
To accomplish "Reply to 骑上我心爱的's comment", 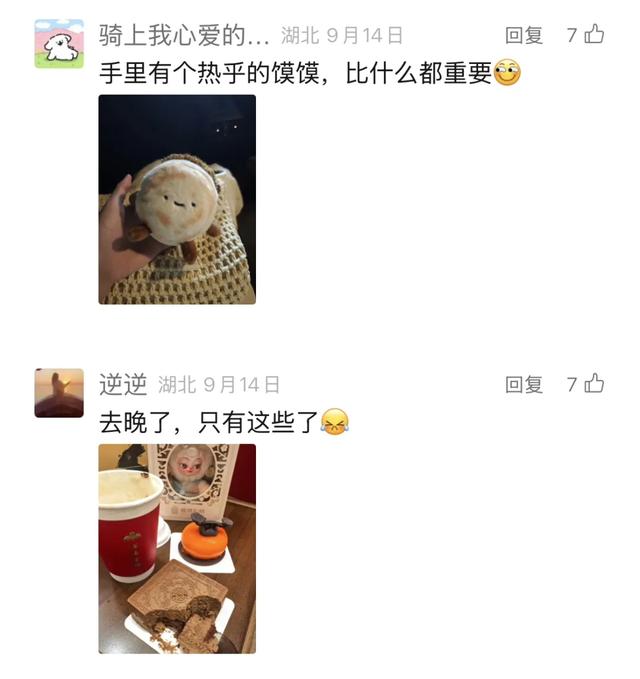I will (x=524, y=36).
